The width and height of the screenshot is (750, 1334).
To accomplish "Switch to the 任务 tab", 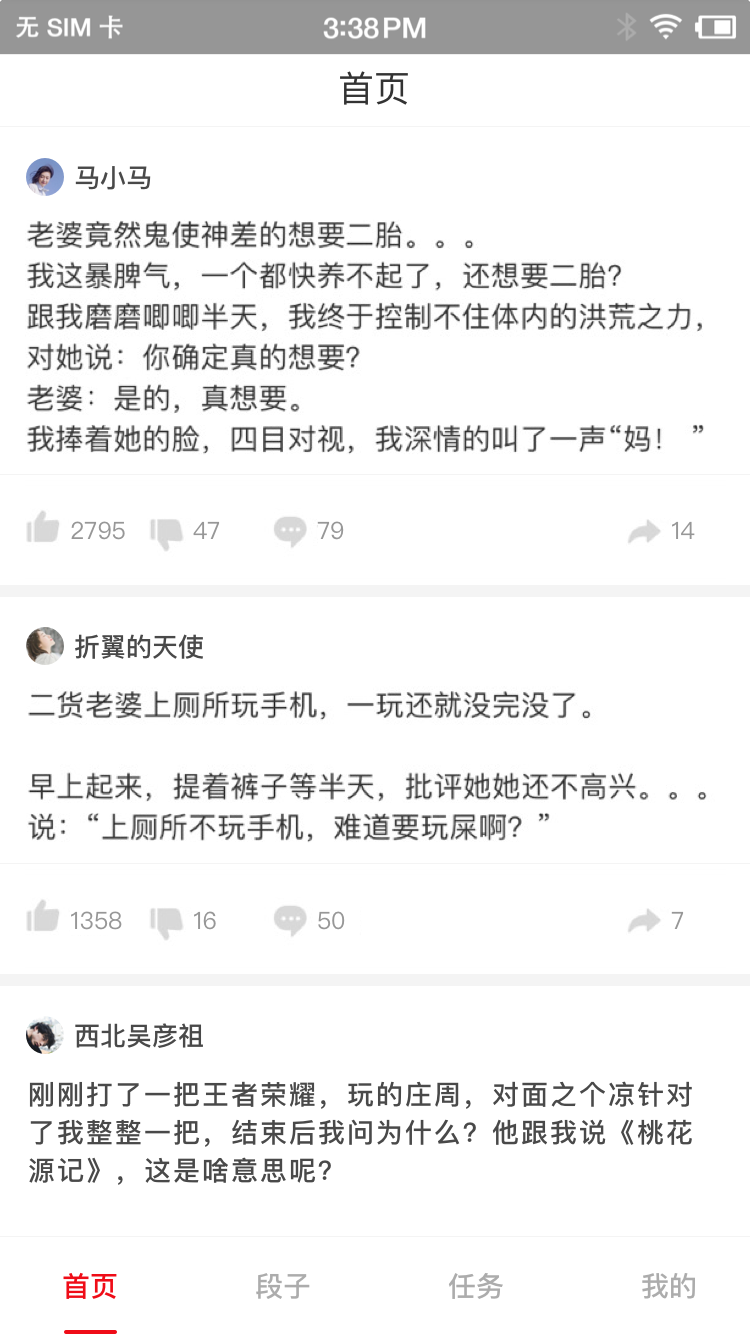I will click(475, 1286).
